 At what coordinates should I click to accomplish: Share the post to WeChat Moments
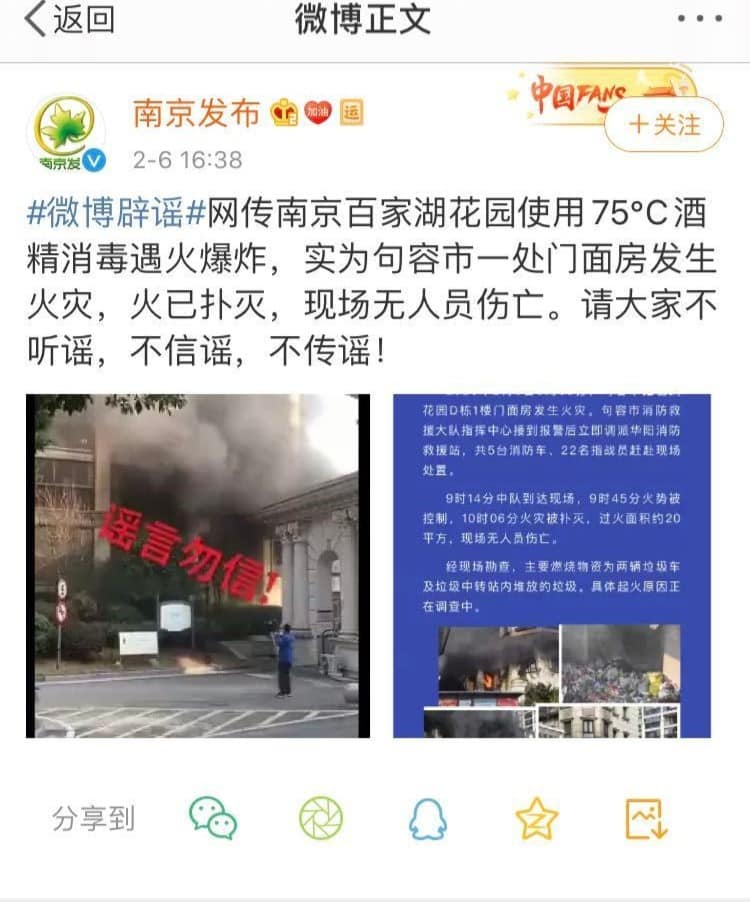(320, 819)
